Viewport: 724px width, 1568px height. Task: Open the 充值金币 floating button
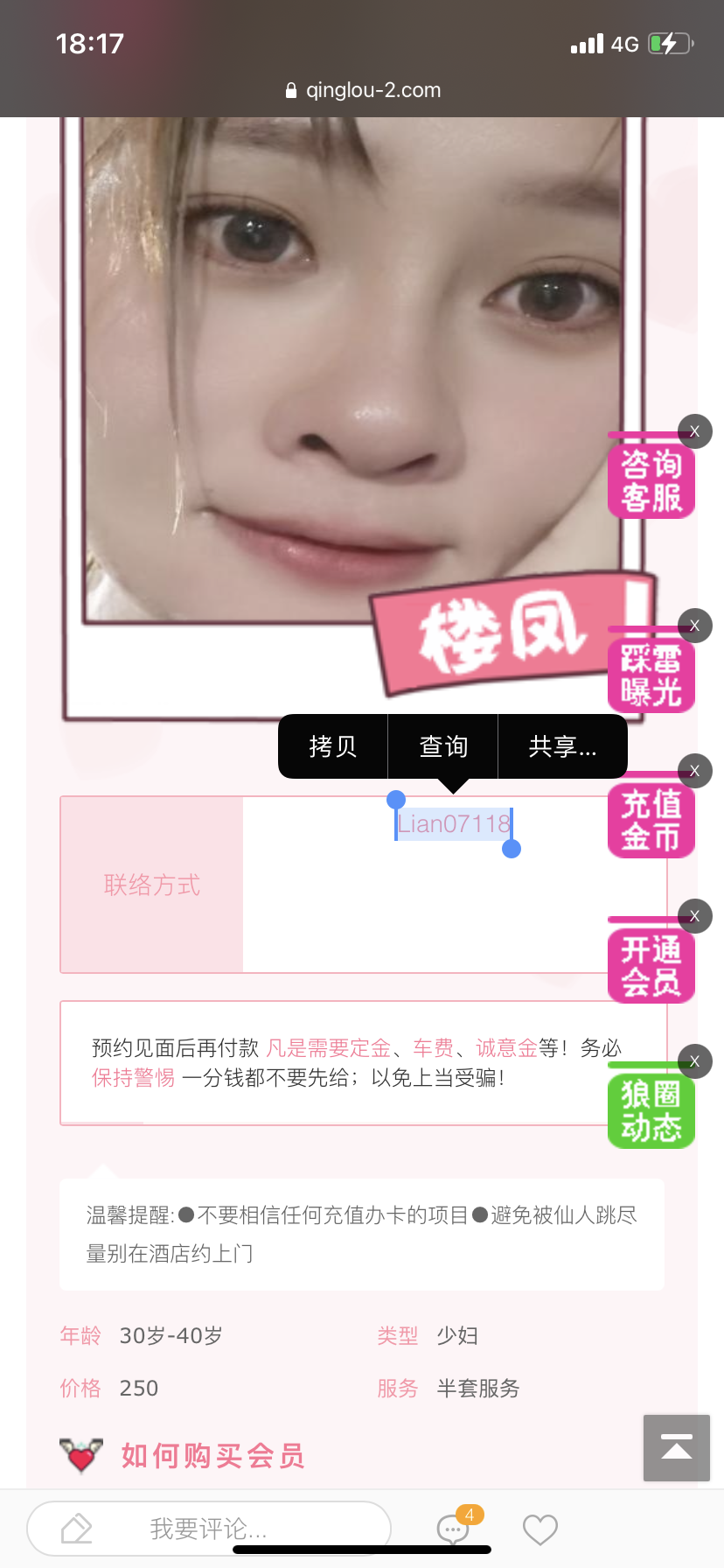(651, 821)
